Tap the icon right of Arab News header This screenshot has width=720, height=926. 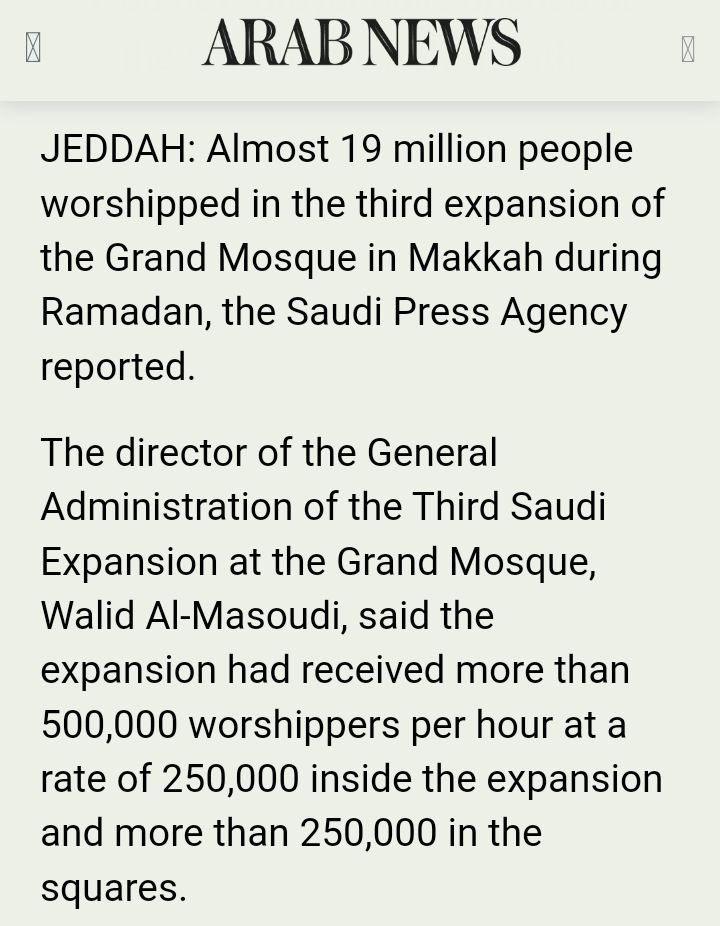click(688, 48)
